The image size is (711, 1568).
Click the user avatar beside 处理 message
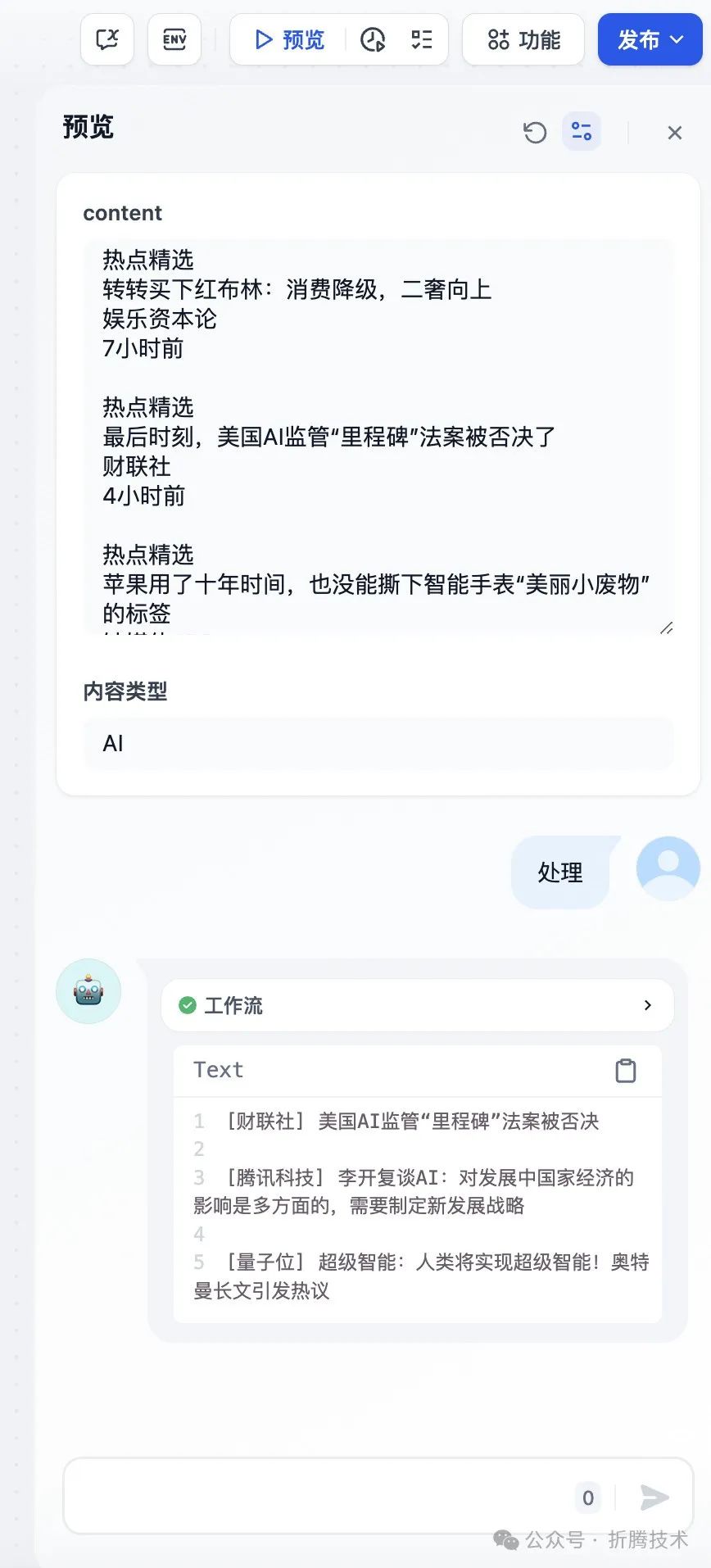[668, 868]
